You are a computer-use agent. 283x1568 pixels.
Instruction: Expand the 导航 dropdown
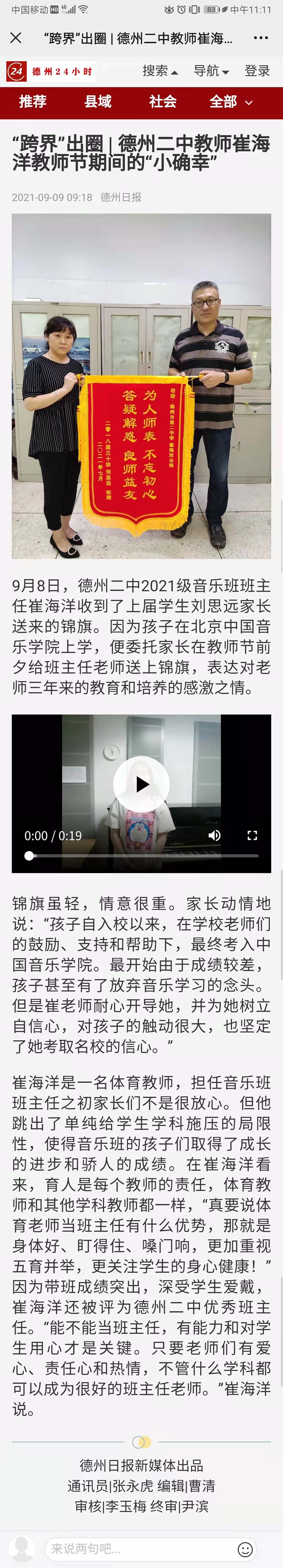[211, 71]
